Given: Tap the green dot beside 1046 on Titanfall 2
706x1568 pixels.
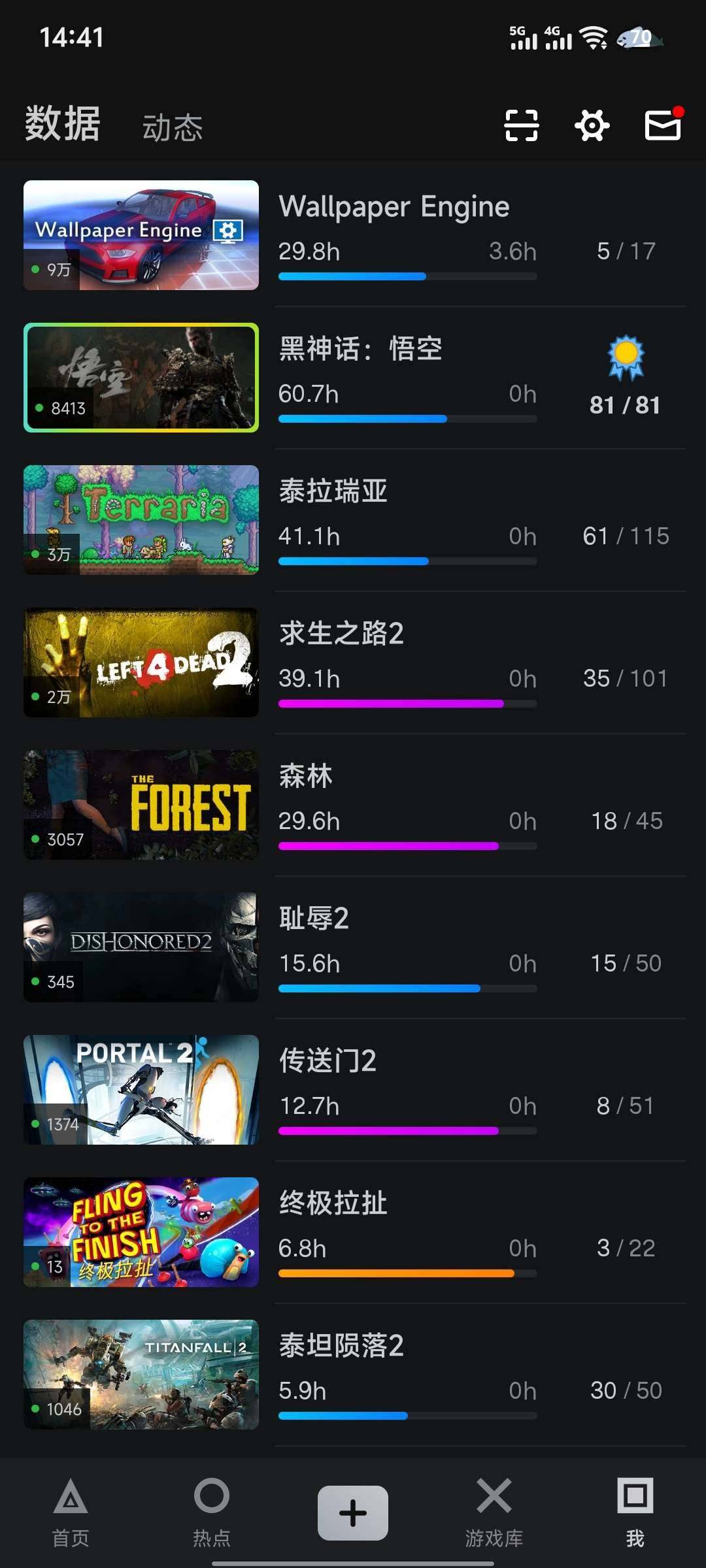Looking at the screenshot, I should [35, 1410].
